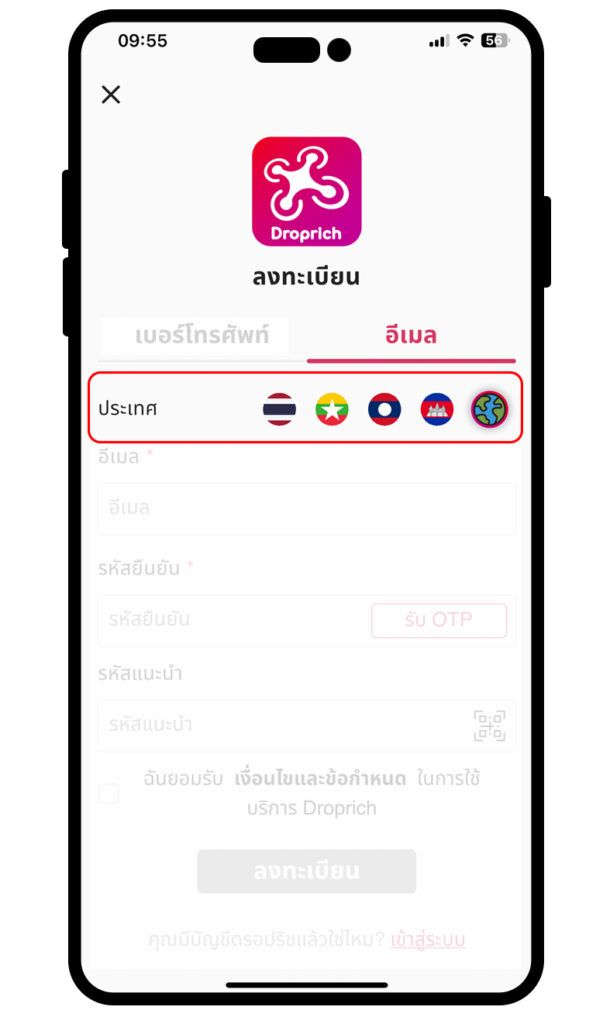Submit with the ลงทะเบียน button
The width and height of the screenshot is (603, 1024).
pos(306,871)
